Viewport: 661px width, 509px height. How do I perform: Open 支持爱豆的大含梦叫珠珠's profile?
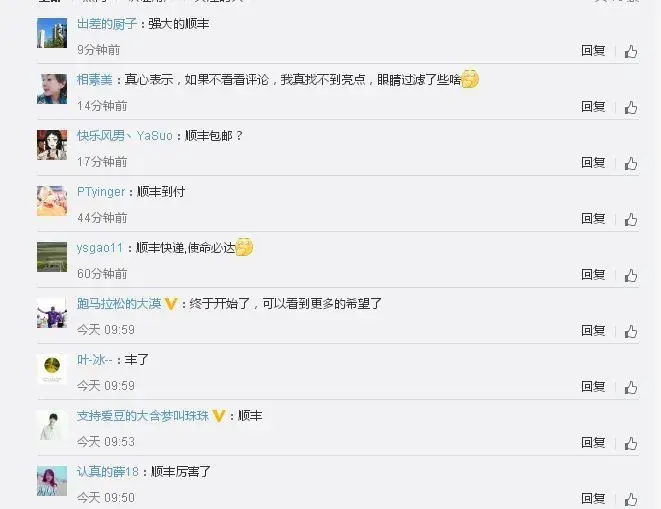point(142,415)
